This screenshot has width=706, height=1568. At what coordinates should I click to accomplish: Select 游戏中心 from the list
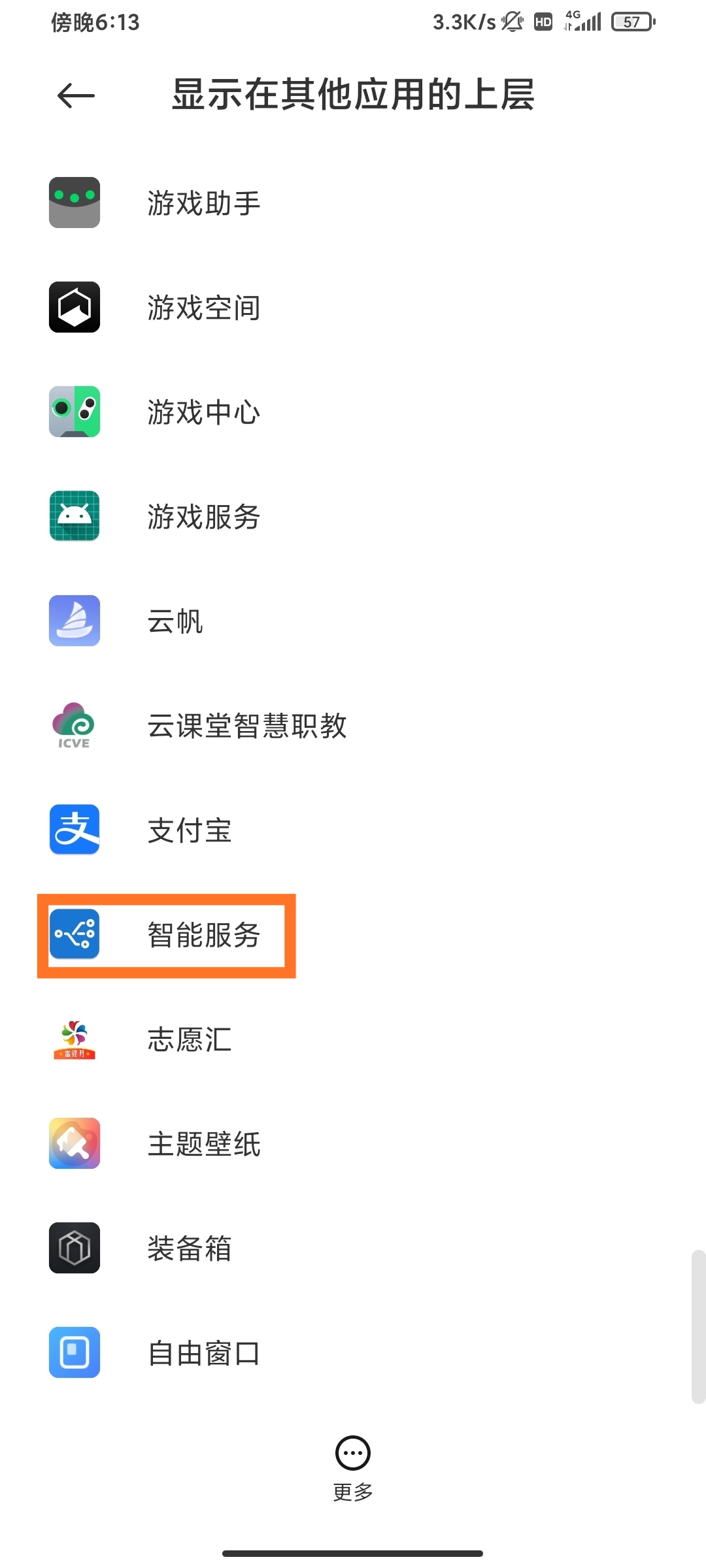353,412
